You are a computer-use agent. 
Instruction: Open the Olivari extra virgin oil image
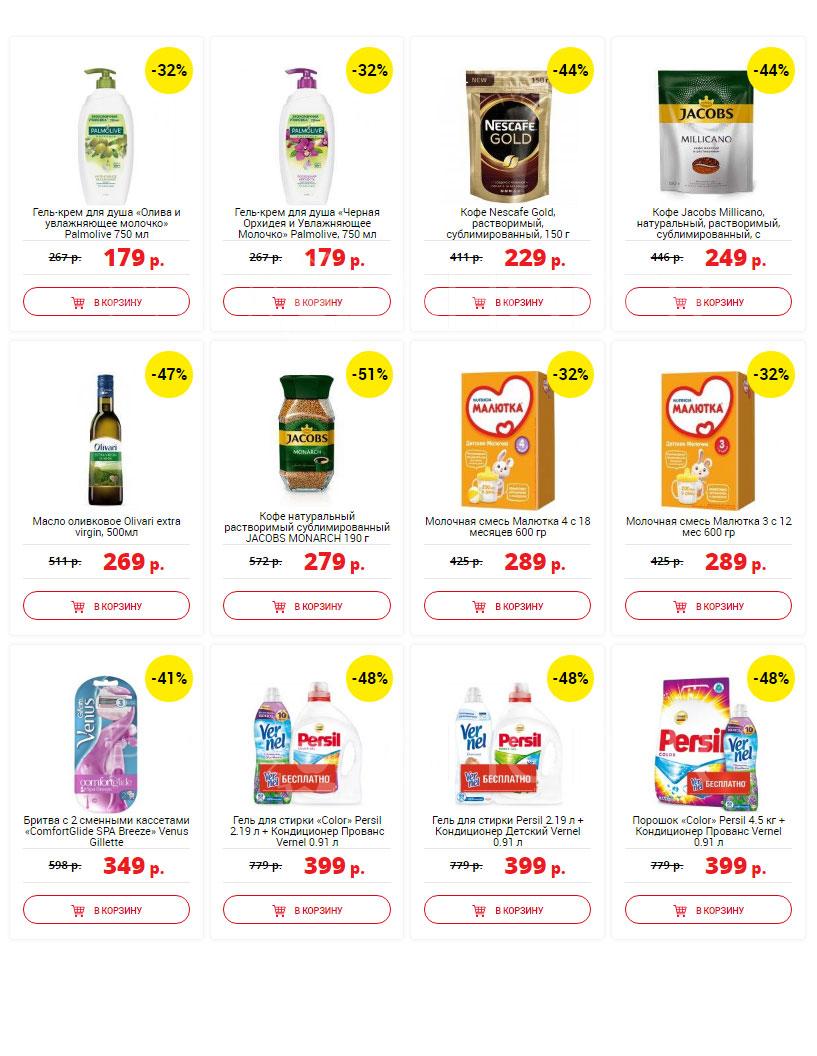(106, 439)
